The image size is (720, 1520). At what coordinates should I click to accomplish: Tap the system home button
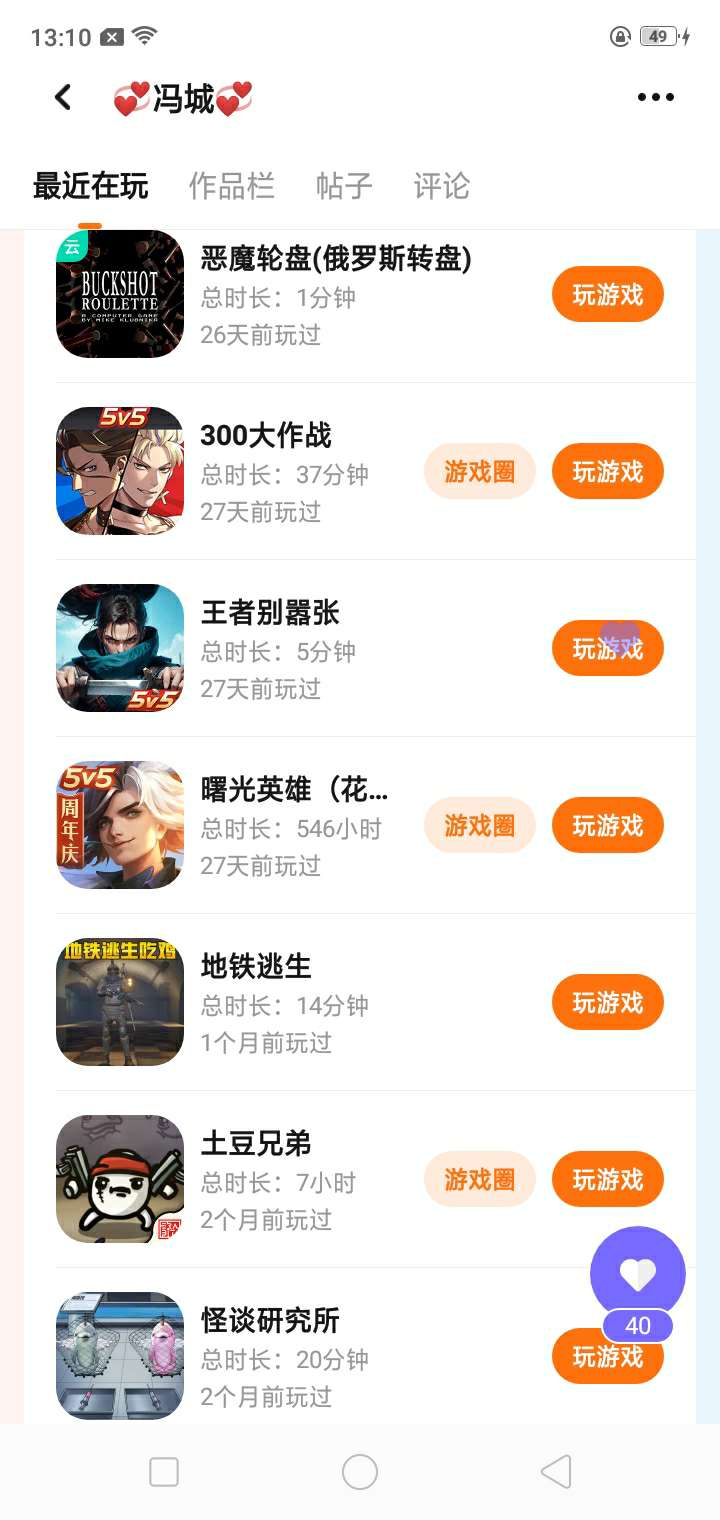click(360, 1472)
